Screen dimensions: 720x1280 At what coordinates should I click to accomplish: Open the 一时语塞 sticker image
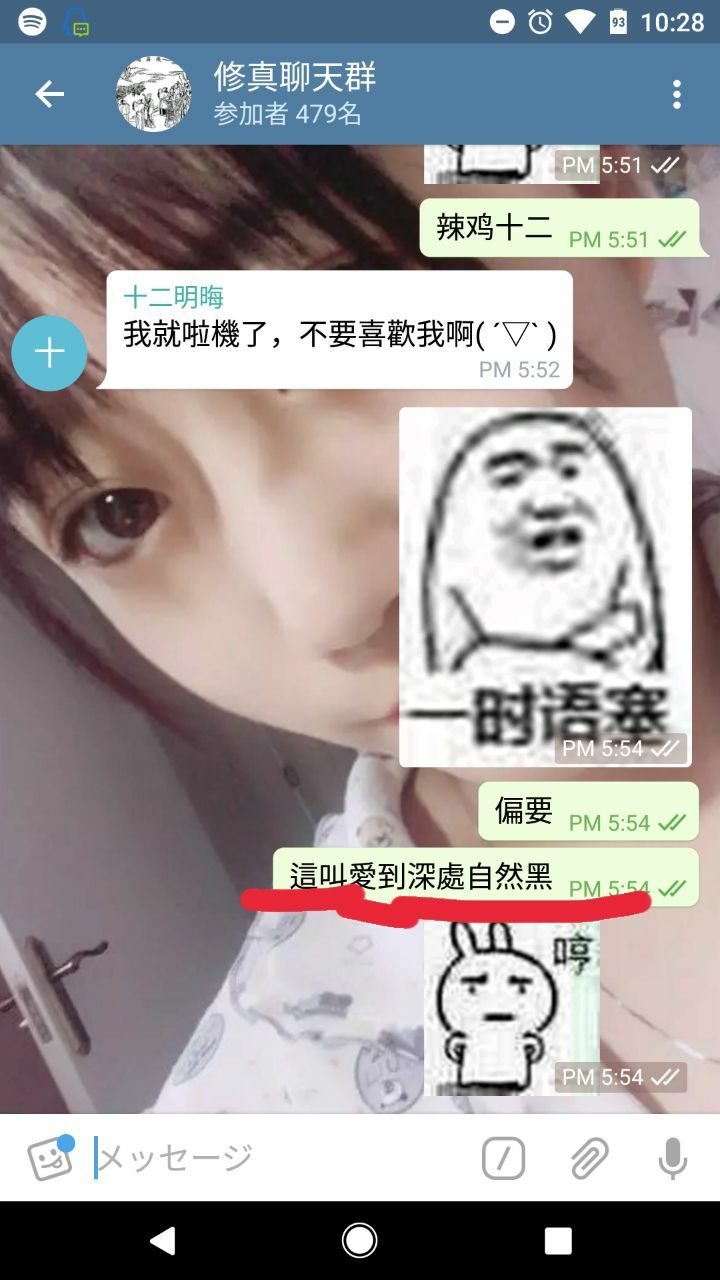pos(545,586)
